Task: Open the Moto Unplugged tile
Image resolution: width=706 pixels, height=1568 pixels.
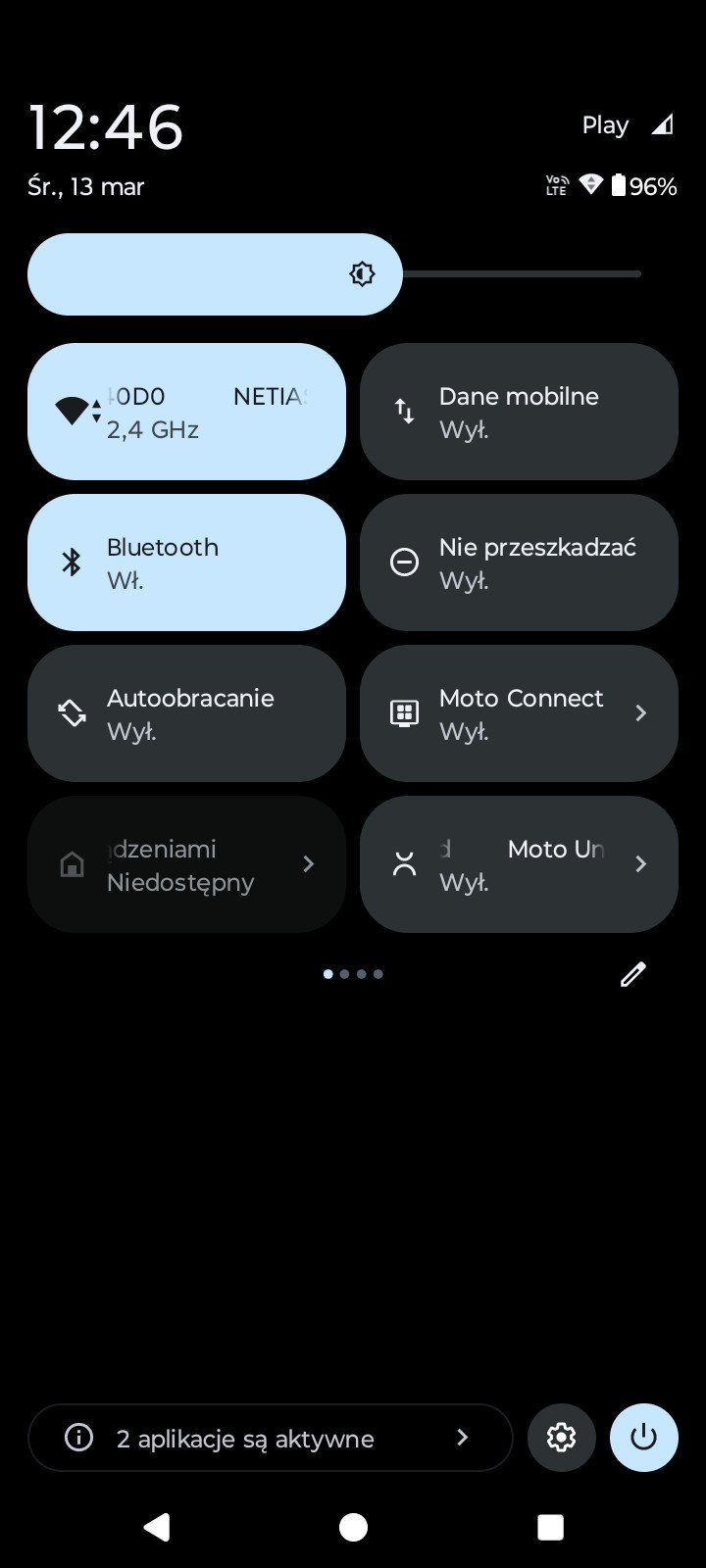Action: coord(519,864)
